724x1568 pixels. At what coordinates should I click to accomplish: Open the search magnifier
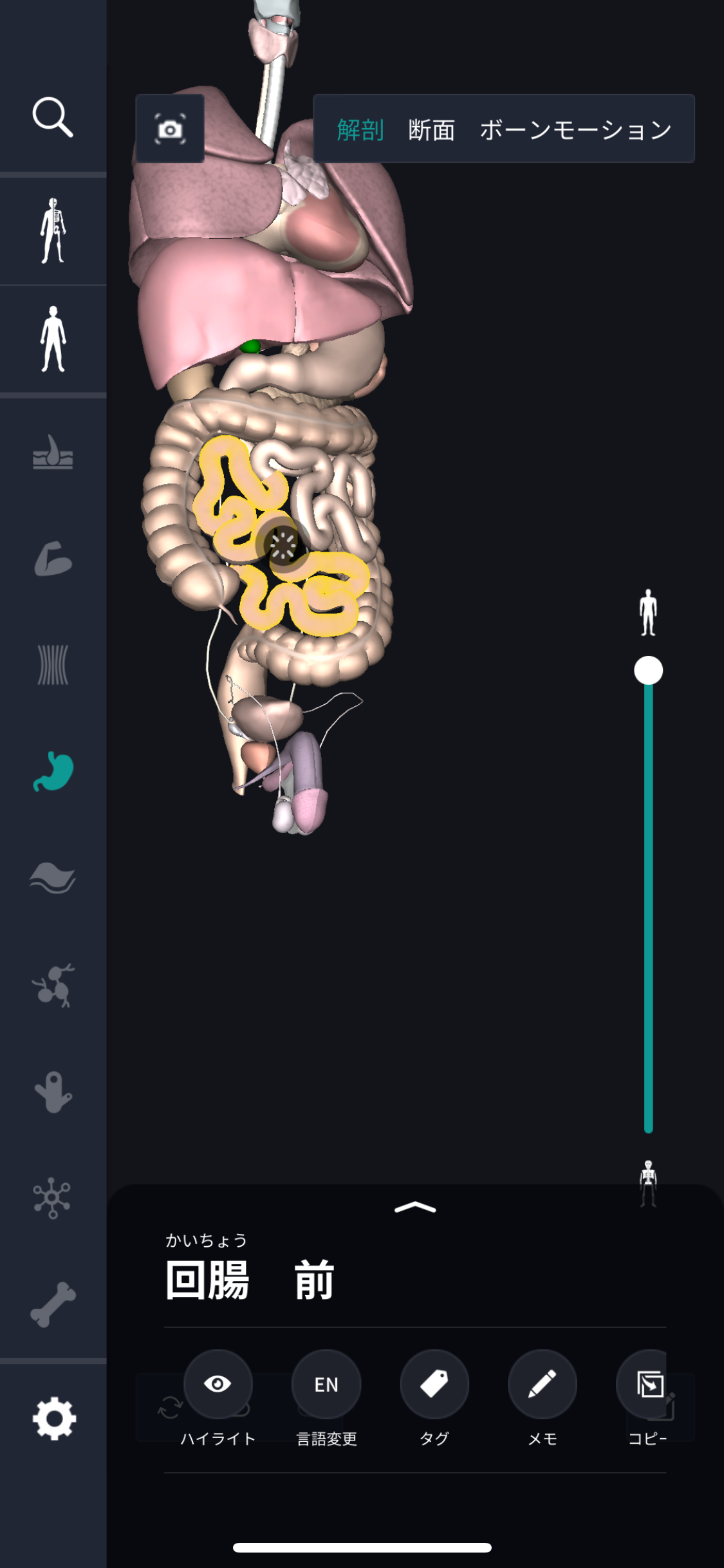[x=53, y=118]
